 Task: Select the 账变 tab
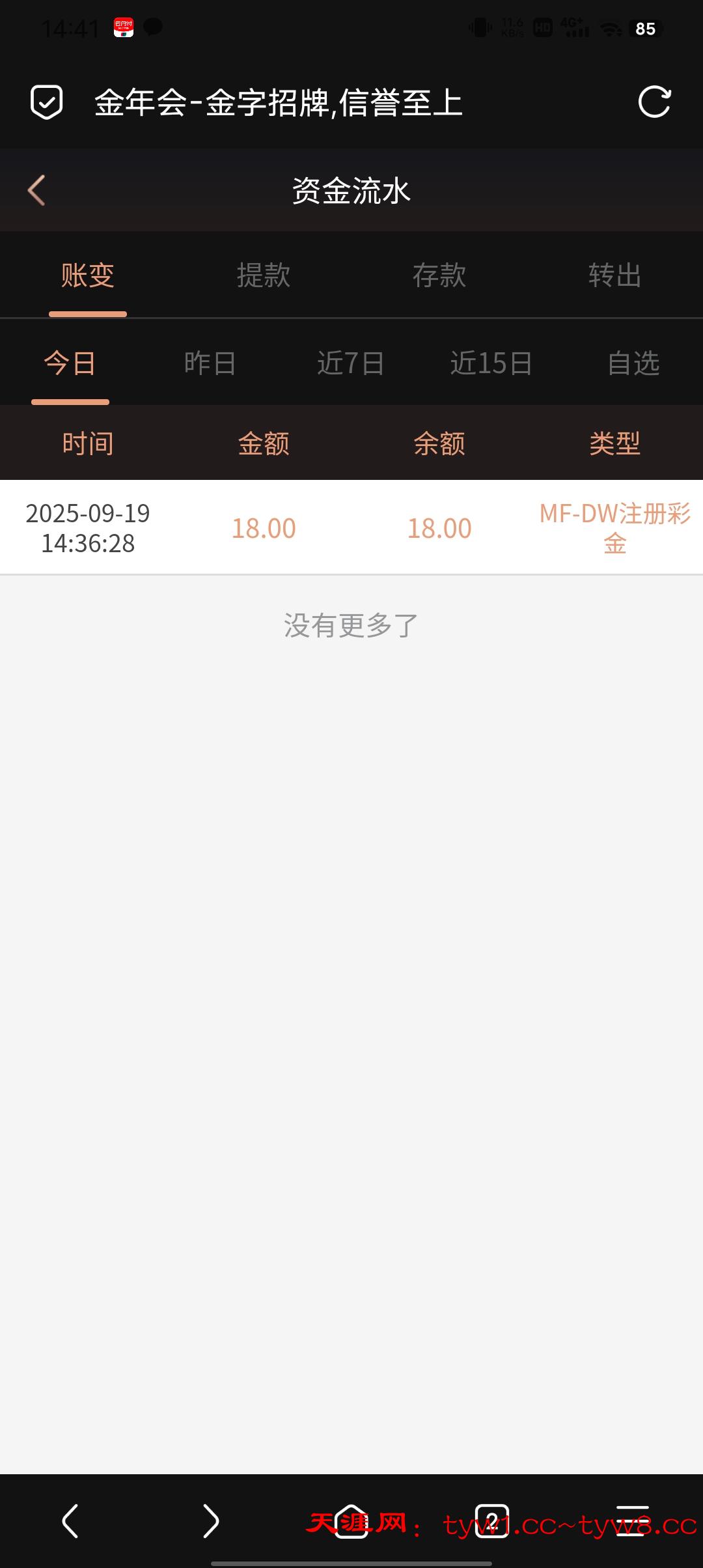88,275
